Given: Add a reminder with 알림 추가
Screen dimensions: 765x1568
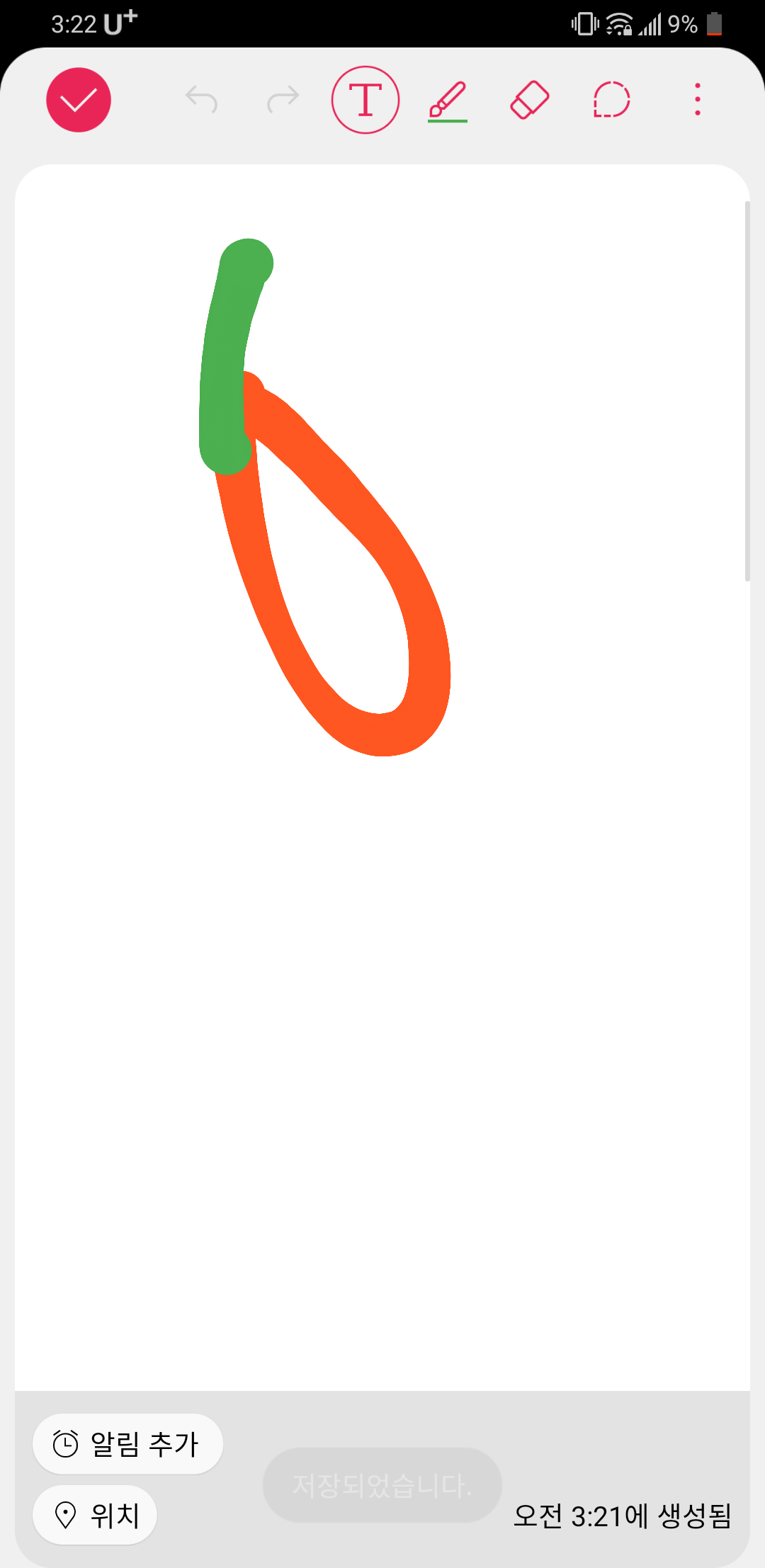Looking at the screenshot, I should (x=128, y=1444).
